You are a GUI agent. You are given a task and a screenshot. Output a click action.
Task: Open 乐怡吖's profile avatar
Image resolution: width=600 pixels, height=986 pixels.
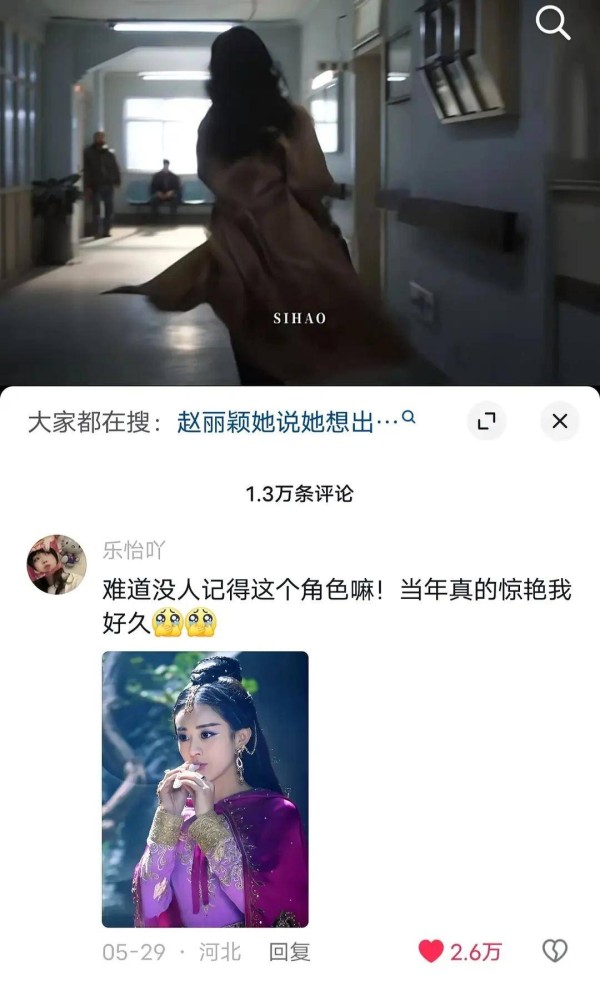coord(56,564)
